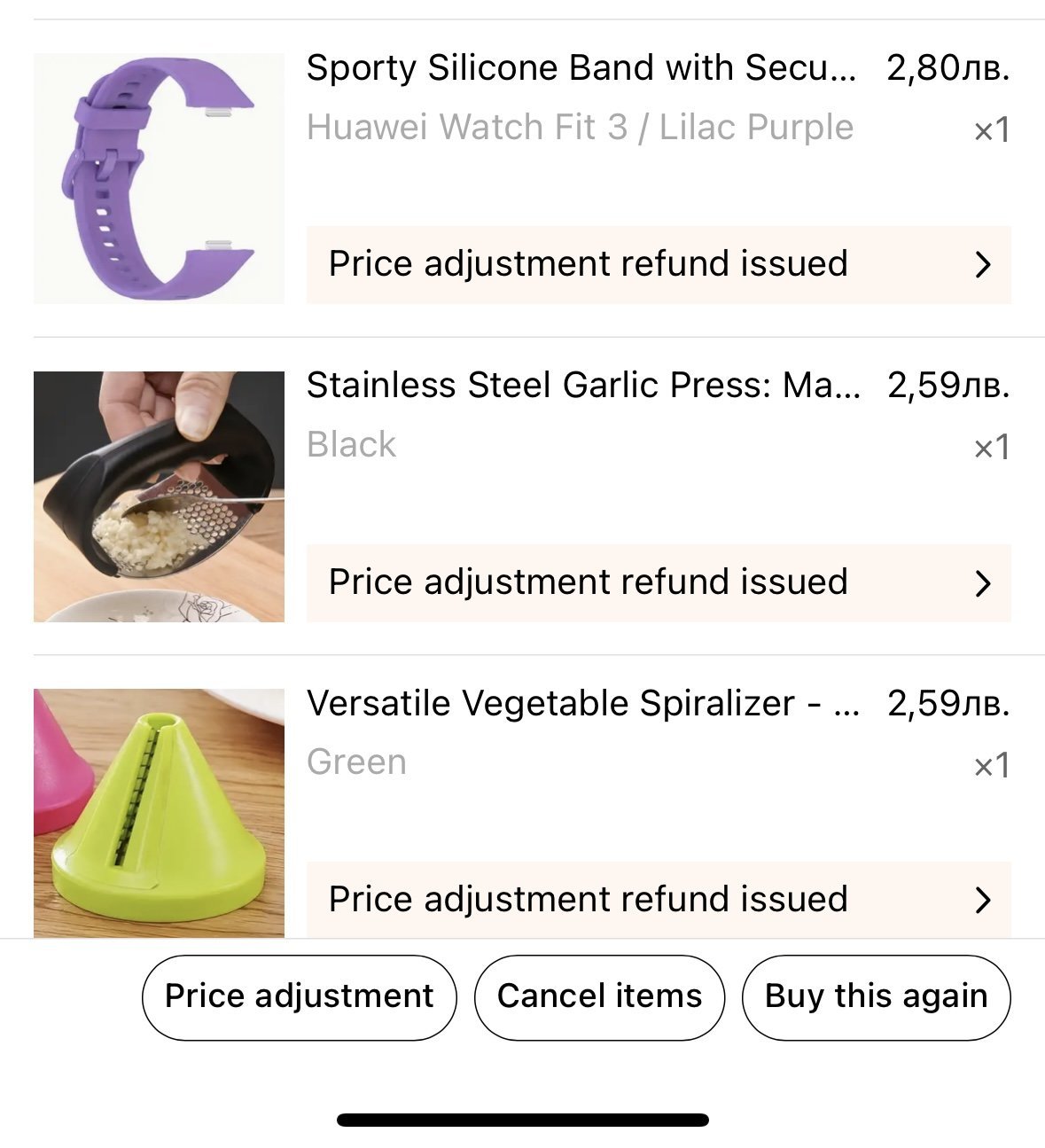Open the purple silicone band product image
Image resolution: width=1045 pixels, height=1148 pixels.
click(160, 178)
